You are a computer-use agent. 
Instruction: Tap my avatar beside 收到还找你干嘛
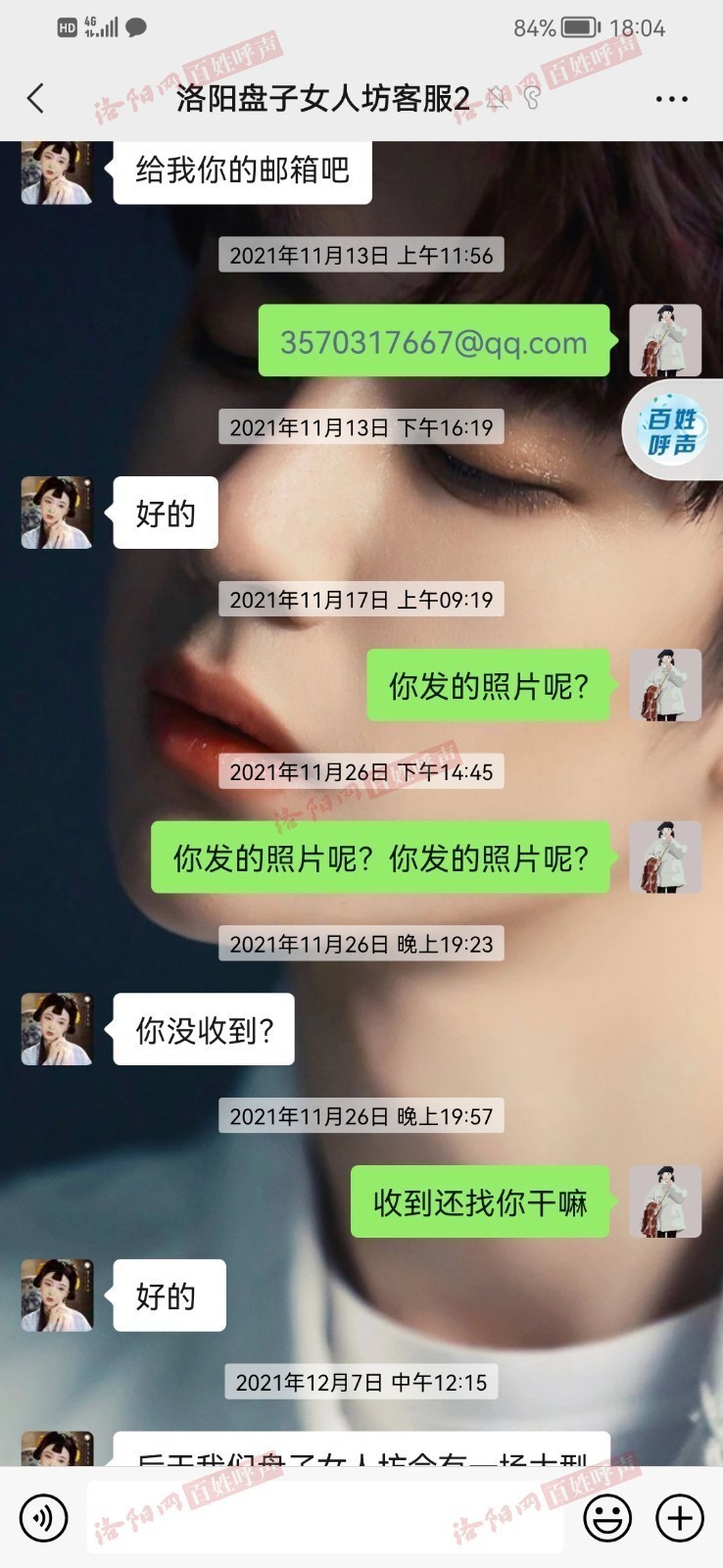point(664,1201)
